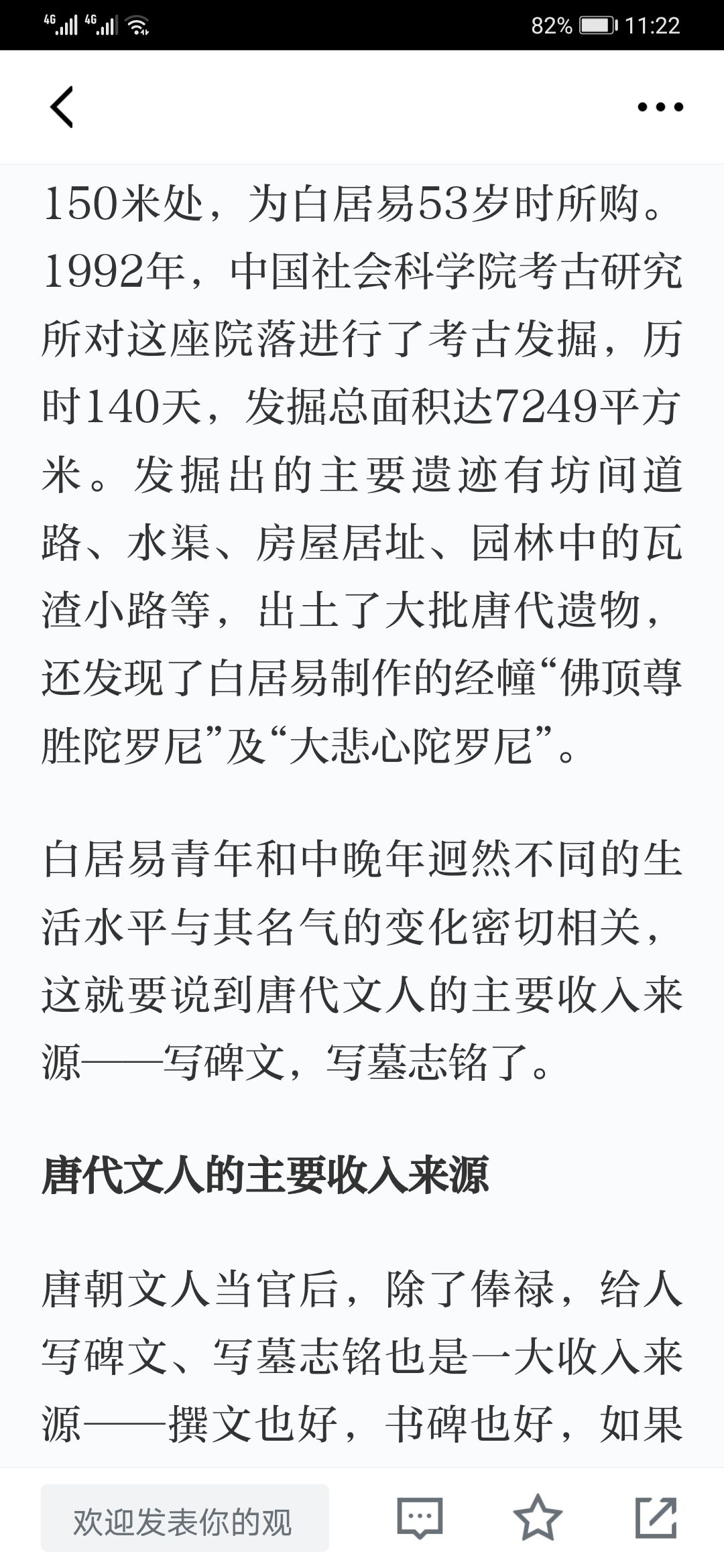Go back using the top-left arrow
Screen dimensions: 724x1568
pyautogui.click(x=62, y=107)
